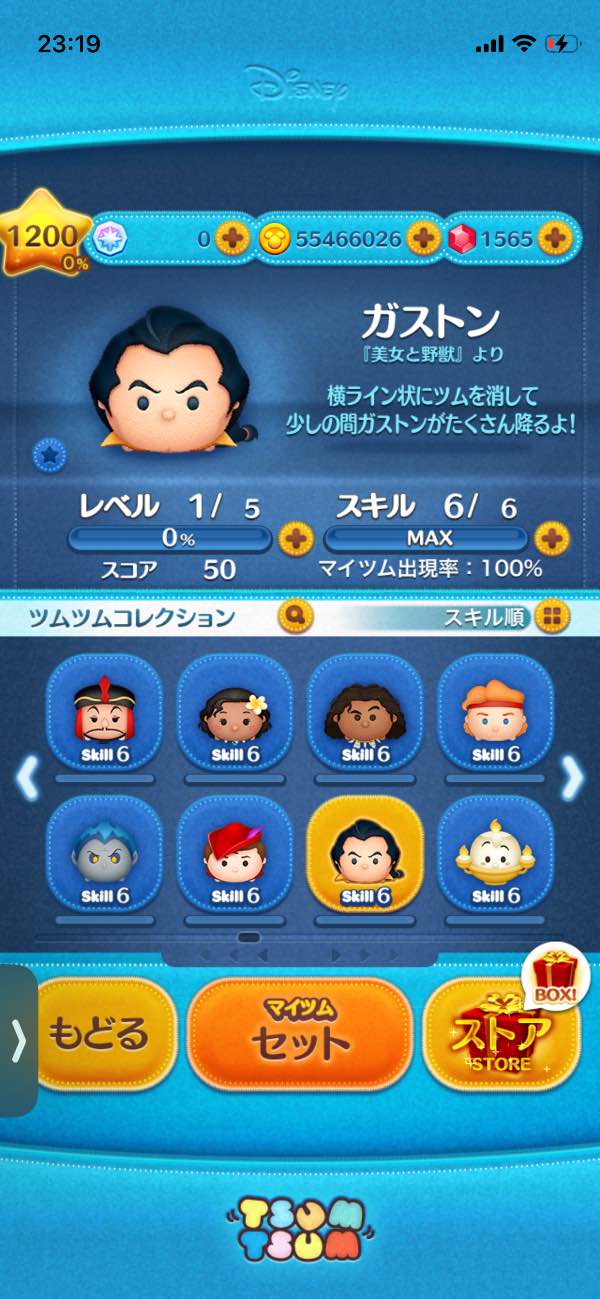
Task: Change the スキル順 sort order
Action: click(x=550, y=616)
